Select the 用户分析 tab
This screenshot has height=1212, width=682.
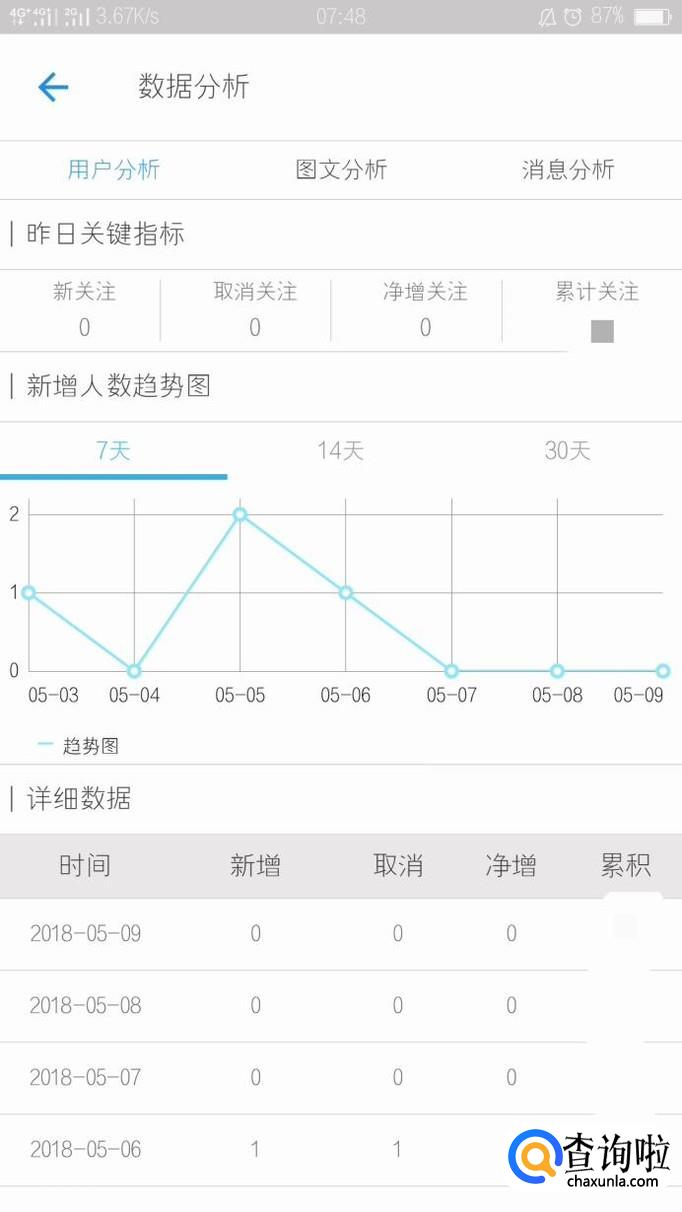point(113,170)
